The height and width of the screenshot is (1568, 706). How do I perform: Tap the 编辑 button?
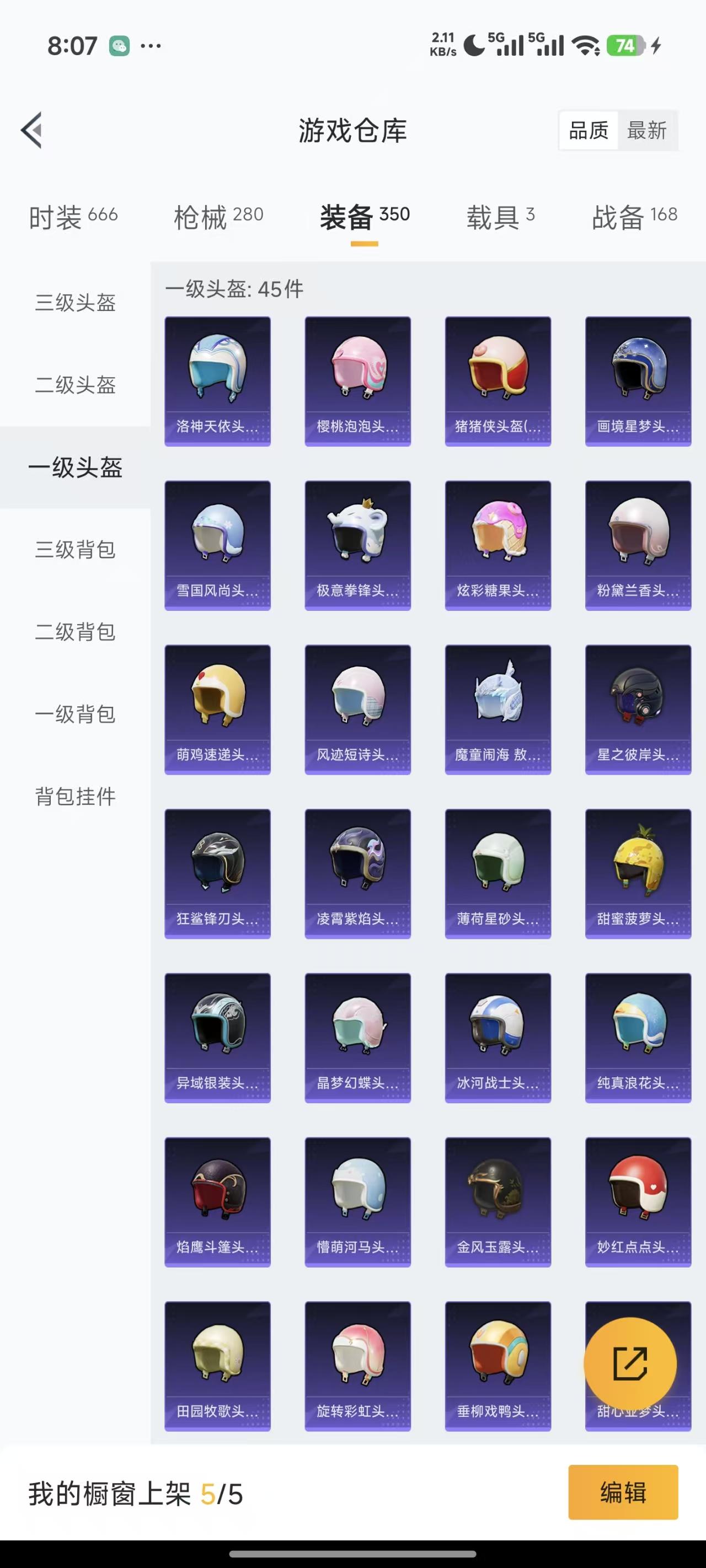(624, 1493)
